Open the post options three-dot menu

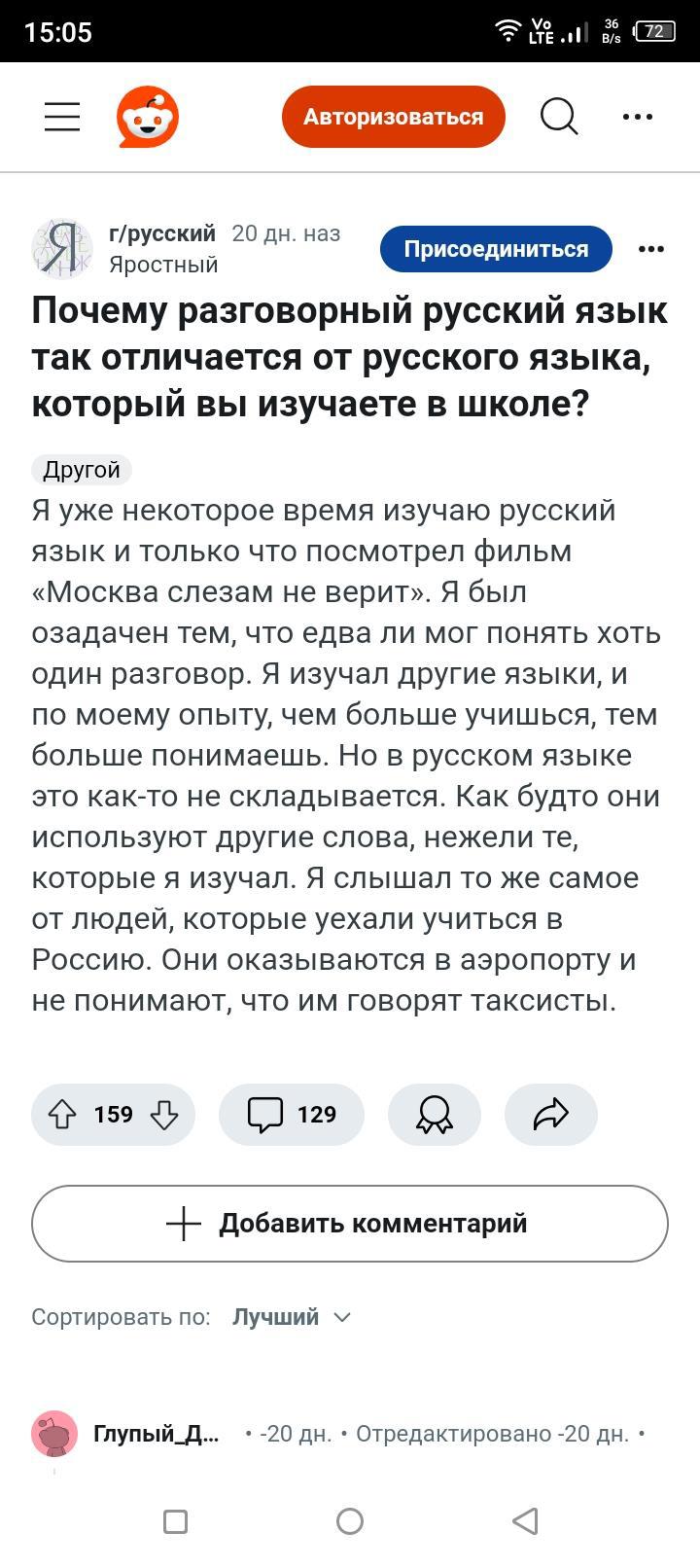click(x=650, y=249)
